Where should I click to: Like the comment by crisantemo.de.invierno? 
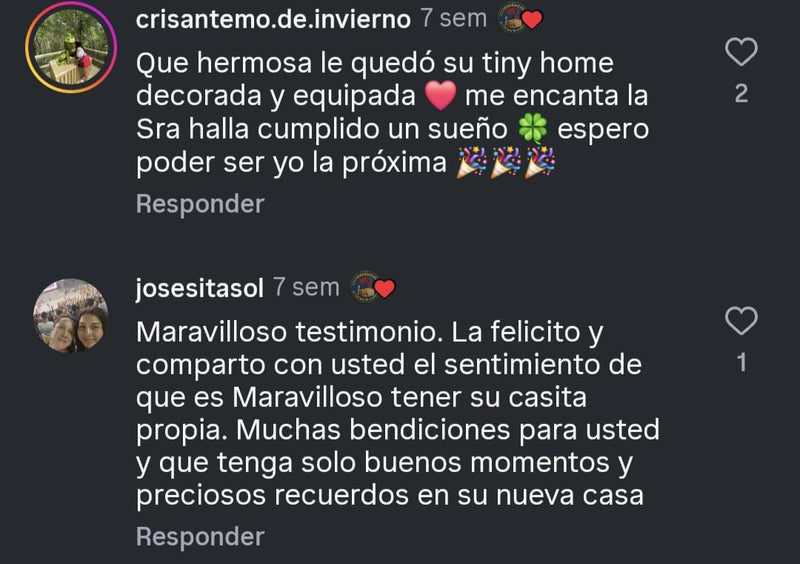(741, 51)
